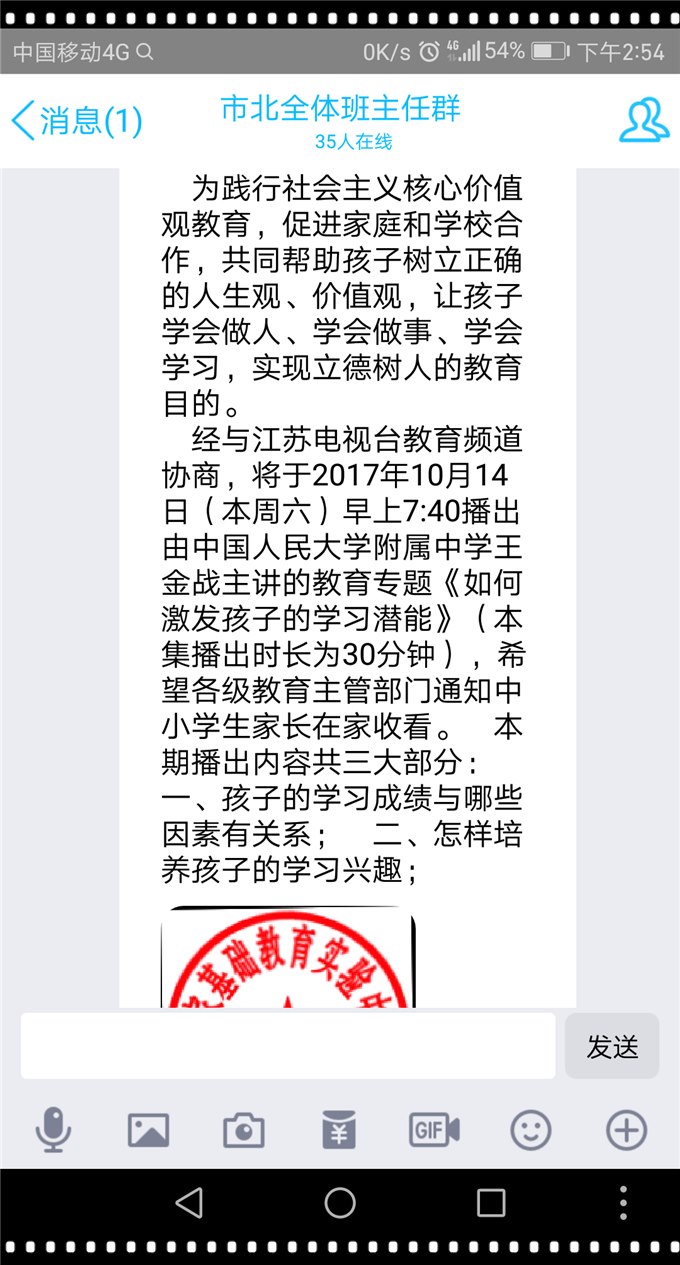Screen dimensions: 680x1265
Task: Open the red stamp image in the message
Action: click(288, 957)
